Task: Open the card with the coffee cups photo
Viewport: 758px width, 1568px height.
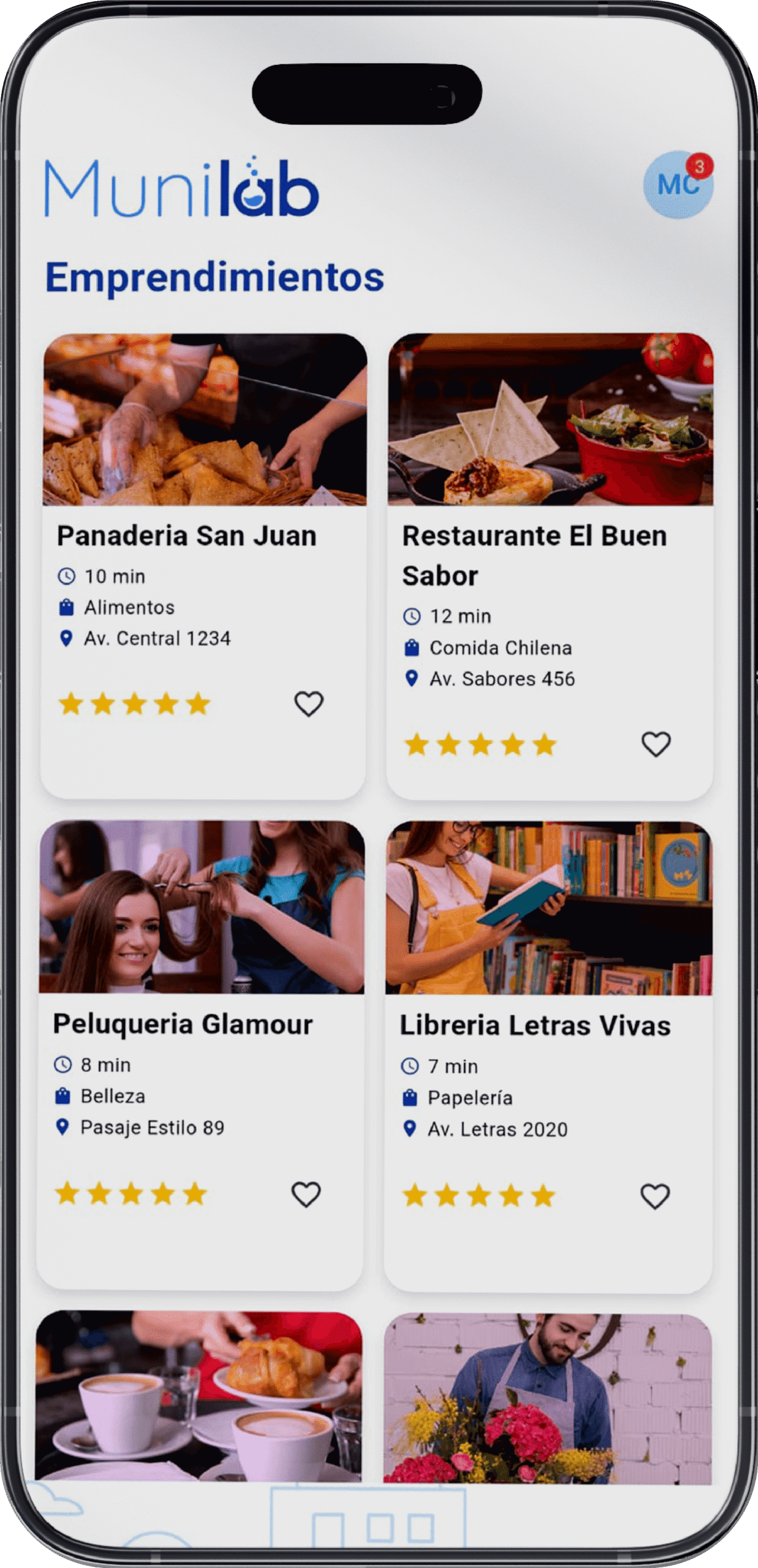Action: (x=199, y=1395)
